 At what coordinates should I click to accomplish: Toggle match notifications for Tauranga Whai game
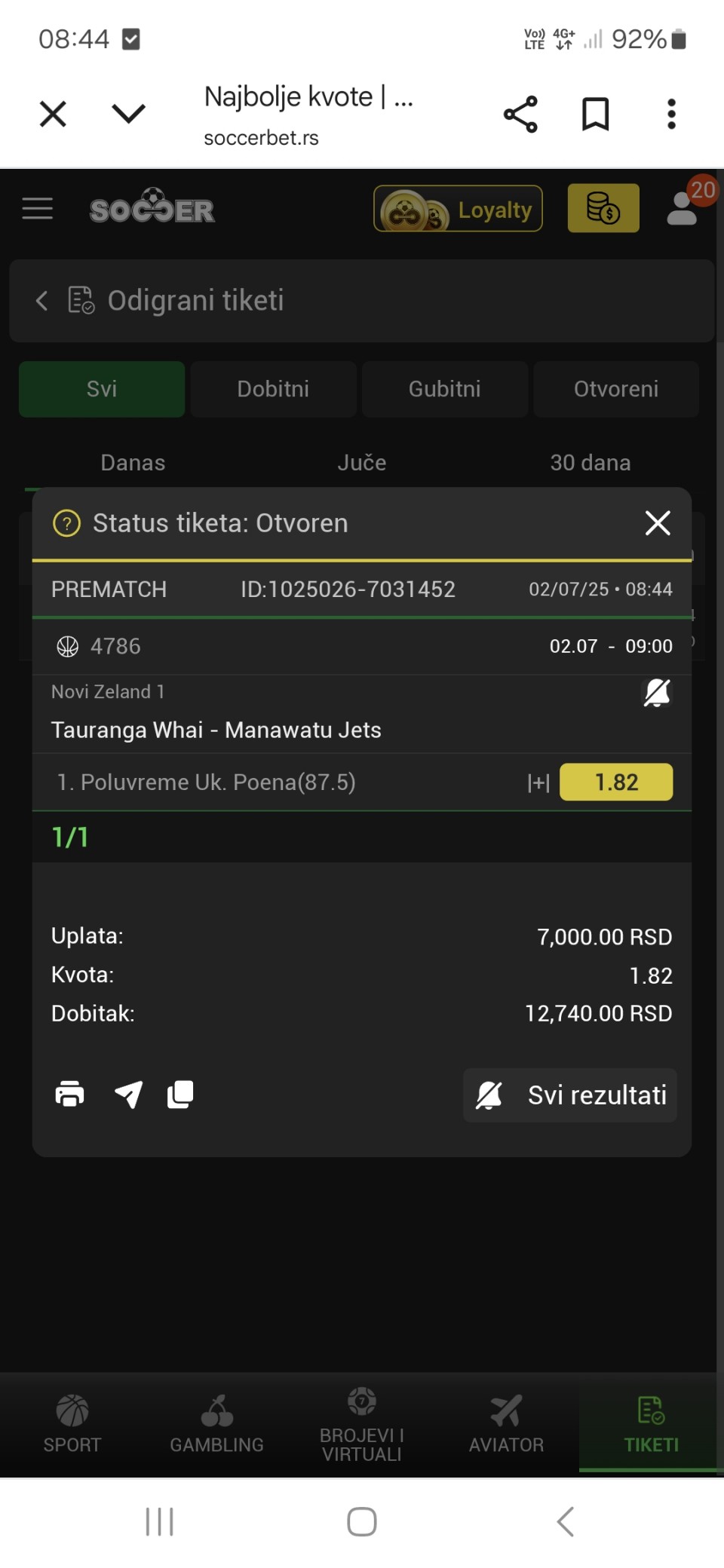pyautogui.click(x=656, y=693)
